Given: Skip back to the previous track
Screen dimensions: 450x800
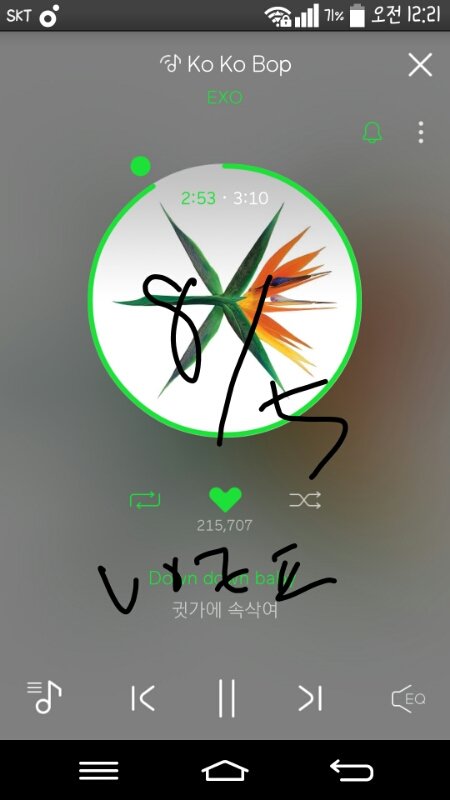Looking at the screenshot, I should tap(142, 698).
